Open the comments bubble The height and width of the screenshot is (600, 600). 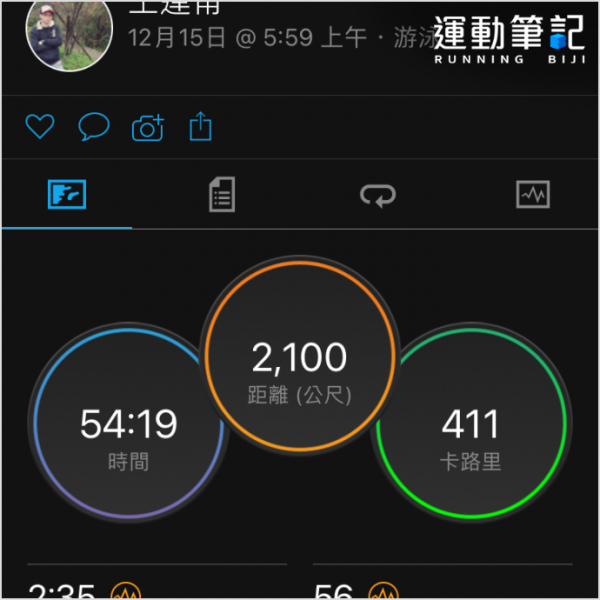(94, 127)
